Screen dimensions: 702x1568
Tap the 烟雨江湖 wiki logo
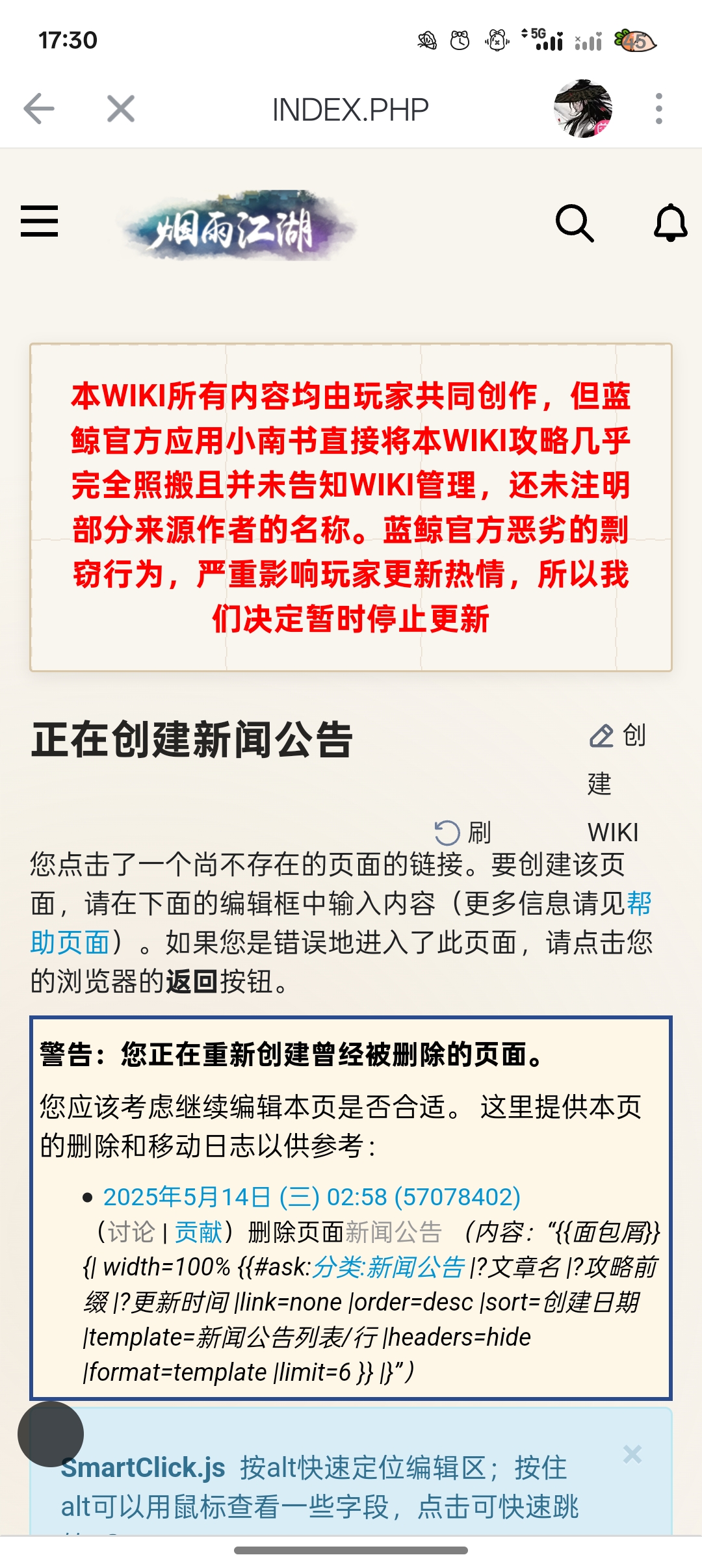coord(237,226)
